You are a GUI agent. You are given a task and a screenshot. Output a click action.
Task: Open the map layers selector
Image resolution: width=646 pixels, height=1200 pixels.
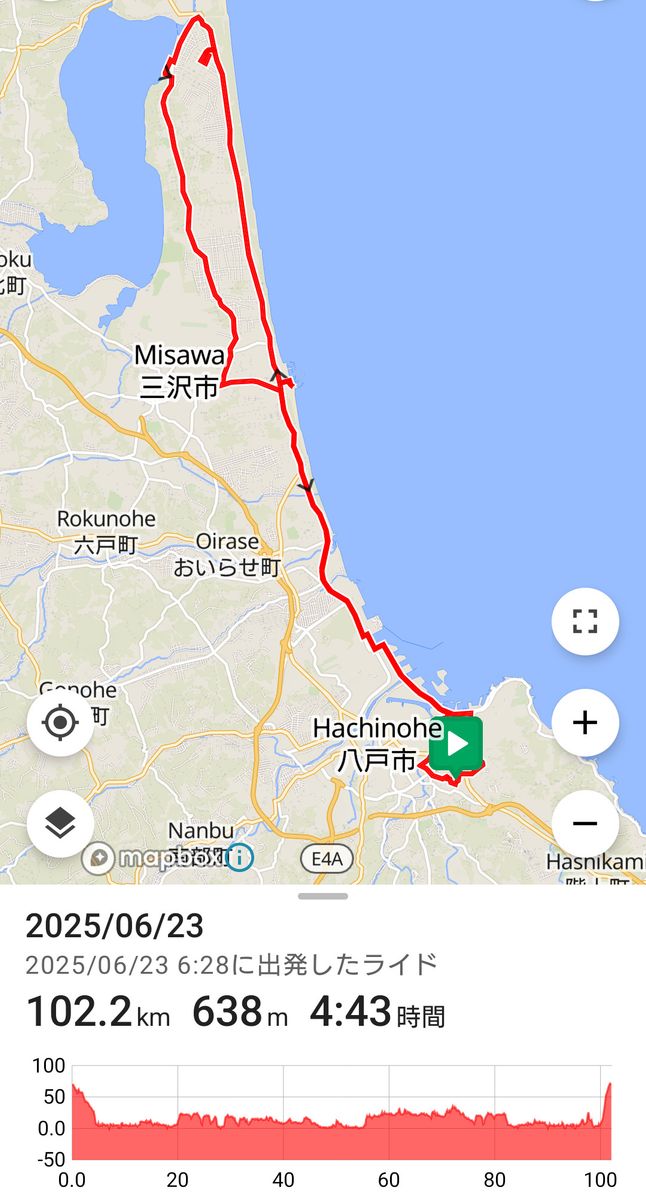pos(60,824)
